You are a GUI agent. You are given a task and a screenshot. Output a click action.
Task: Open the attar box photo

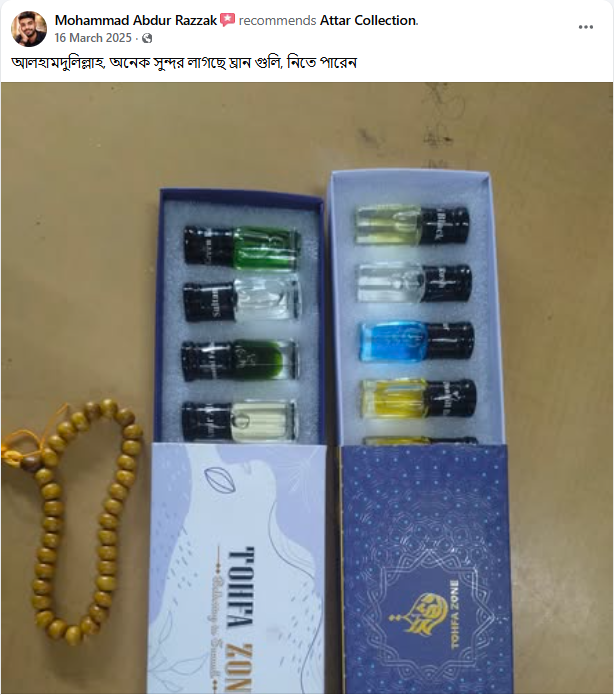pyautogui.click(x=307, y=388)
